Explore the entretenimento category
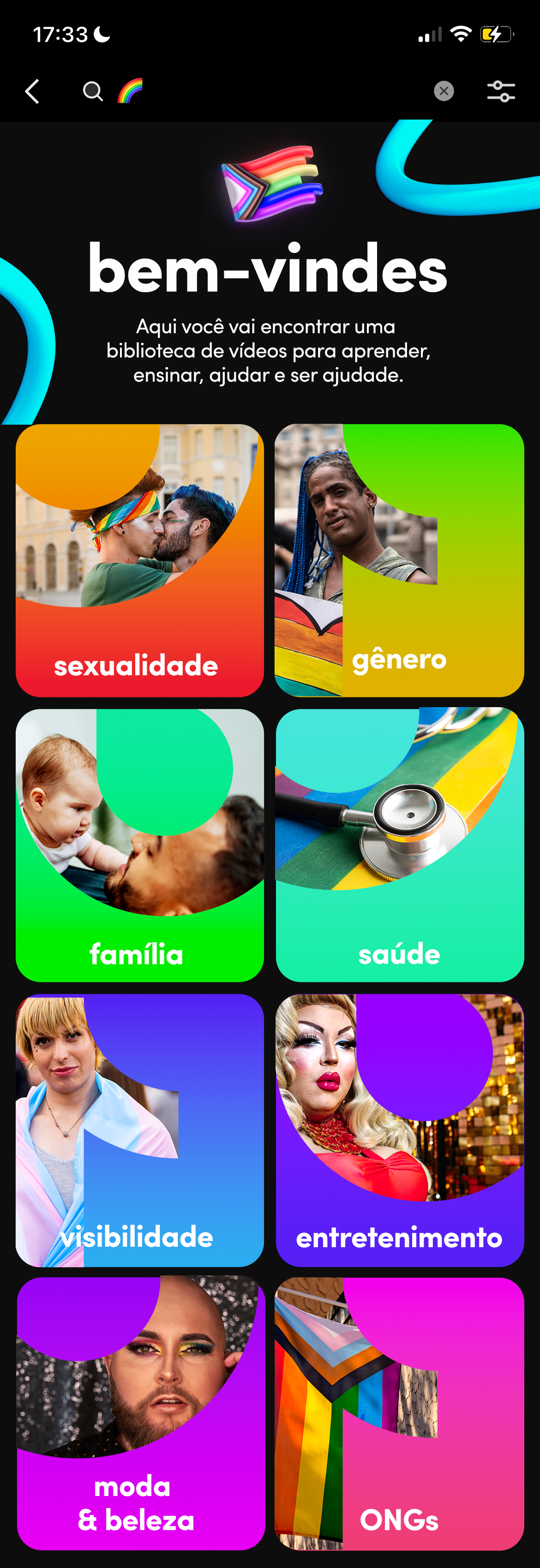540x1568 pixels. pos(399,1130)
